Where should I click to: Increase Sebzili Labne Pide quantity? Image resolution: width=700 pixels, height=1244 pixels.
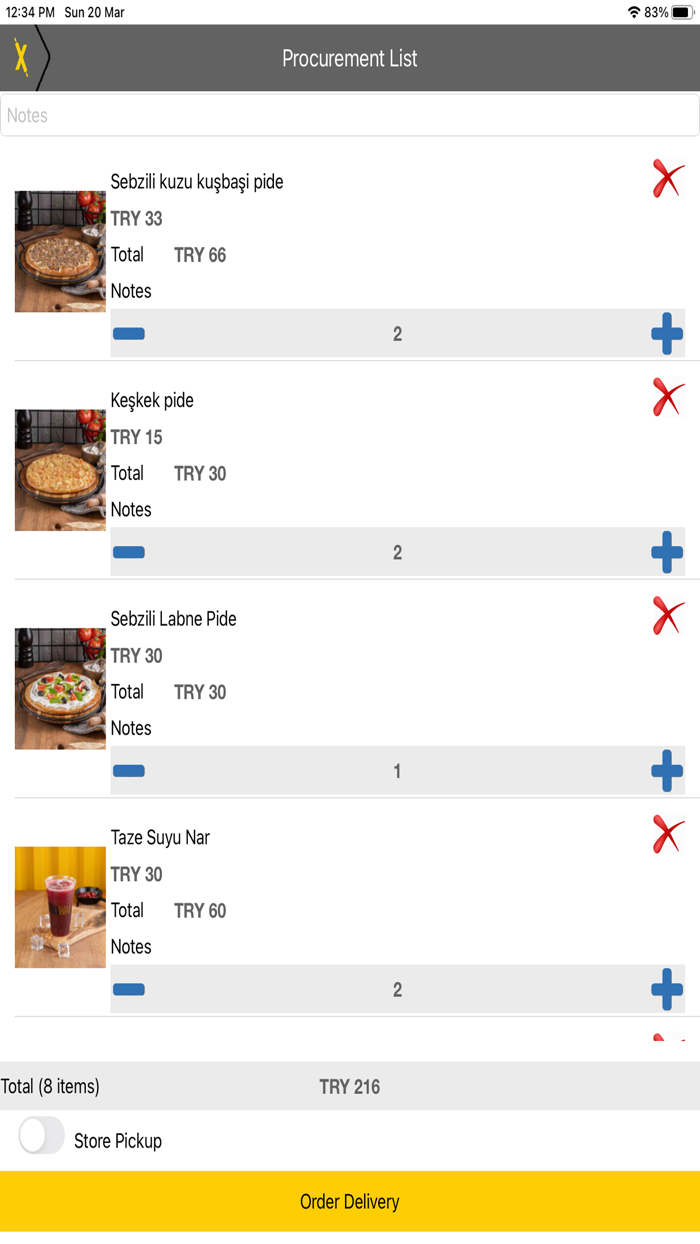click(667, 771)
